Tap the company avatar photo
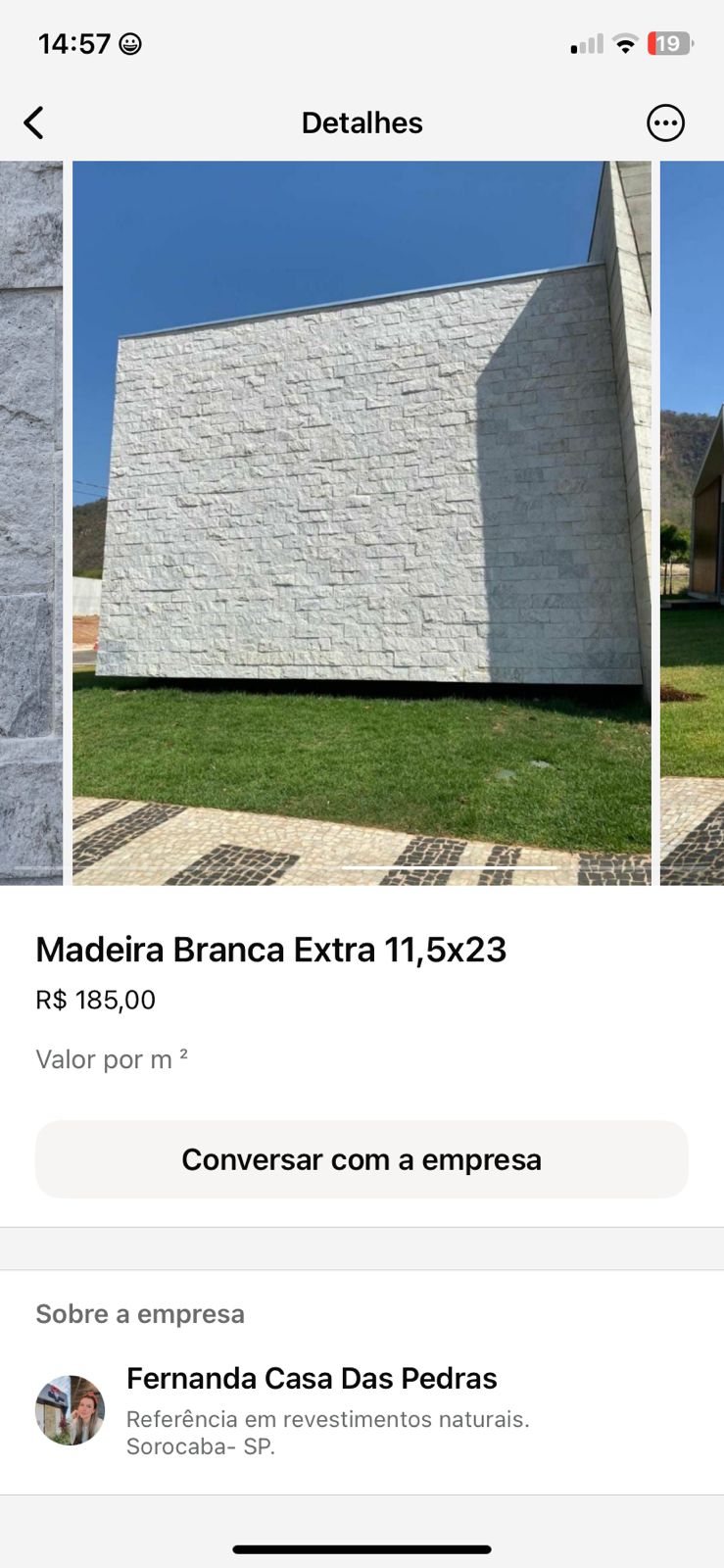This screenshot has width=724, height=1568. click(x=70, y=1411)
